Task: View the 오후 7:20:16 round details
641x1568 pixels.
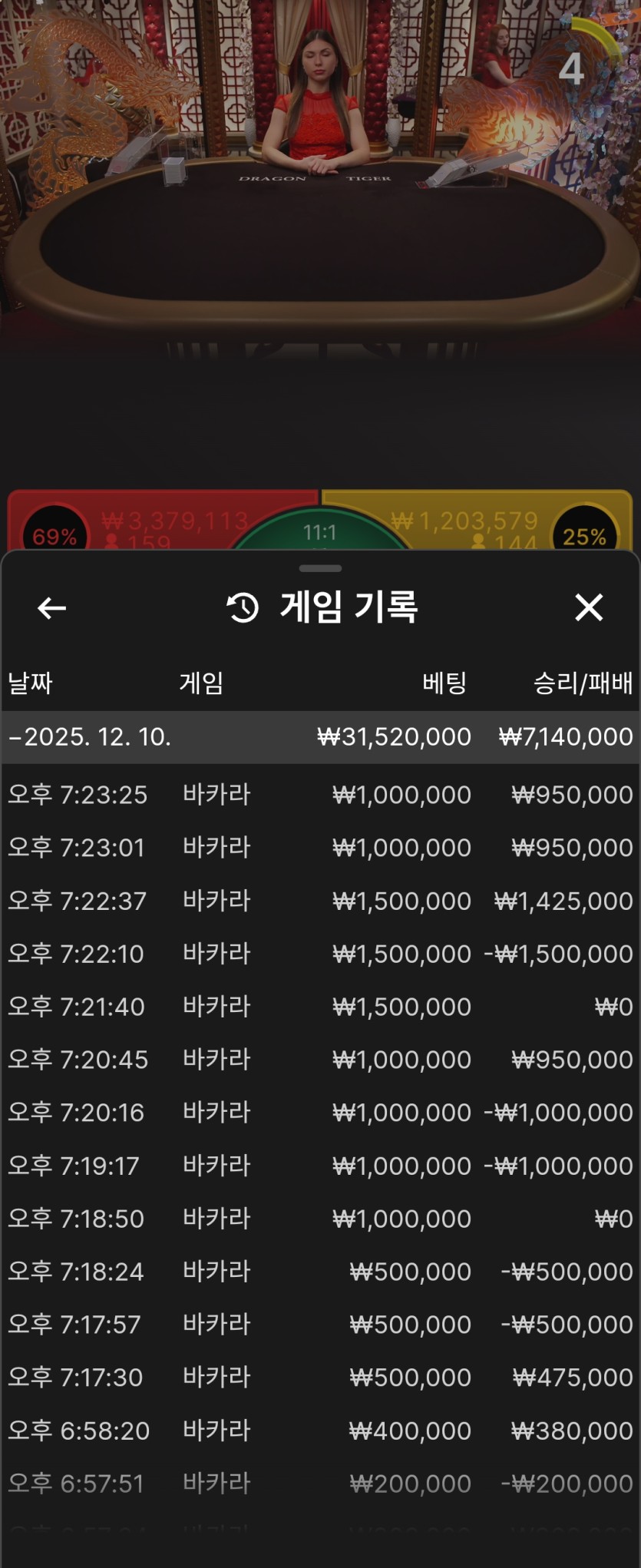Action: point(320,1113)
